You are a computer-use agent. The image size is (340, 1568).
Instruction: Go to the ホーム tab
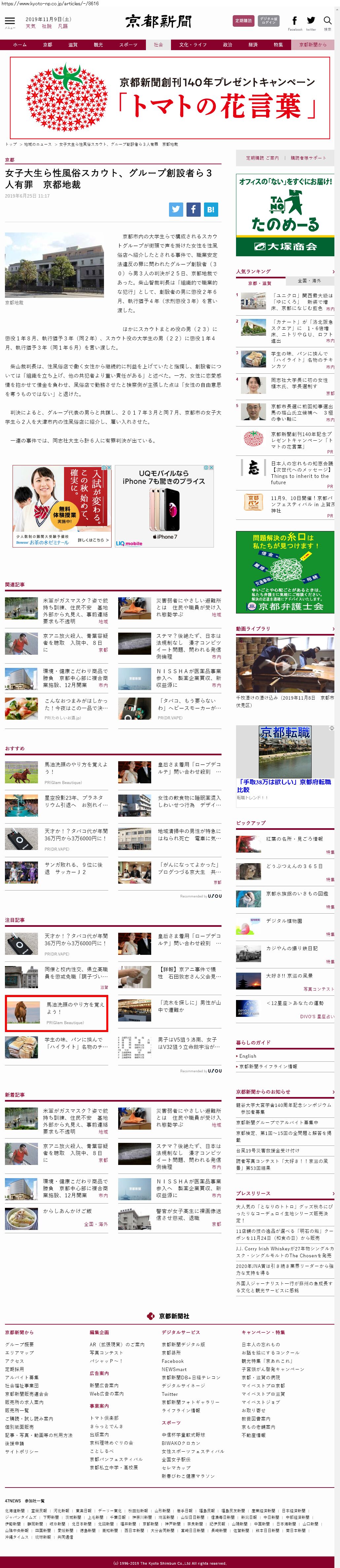click(19, 45)
